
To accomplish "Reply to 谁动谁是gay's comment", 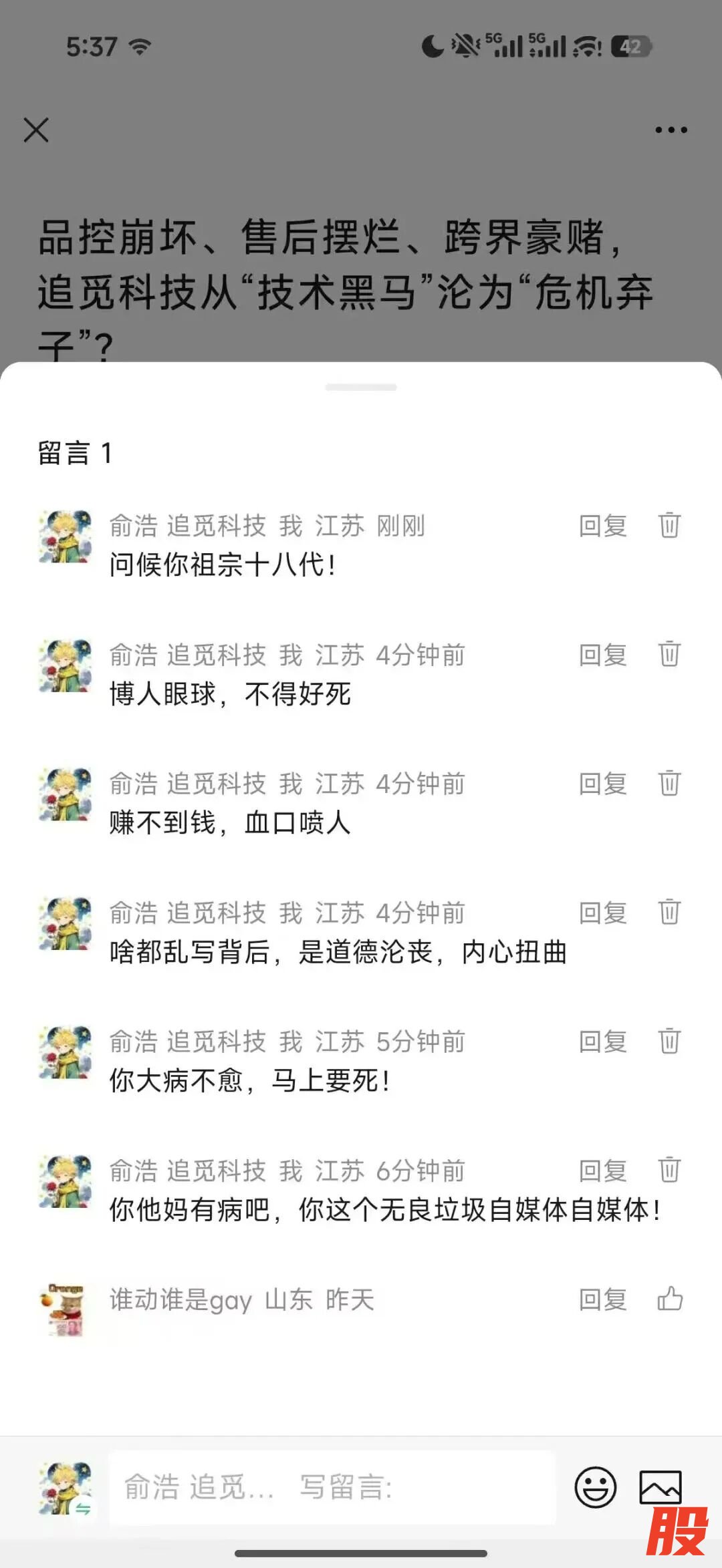I will [602, 1299].
